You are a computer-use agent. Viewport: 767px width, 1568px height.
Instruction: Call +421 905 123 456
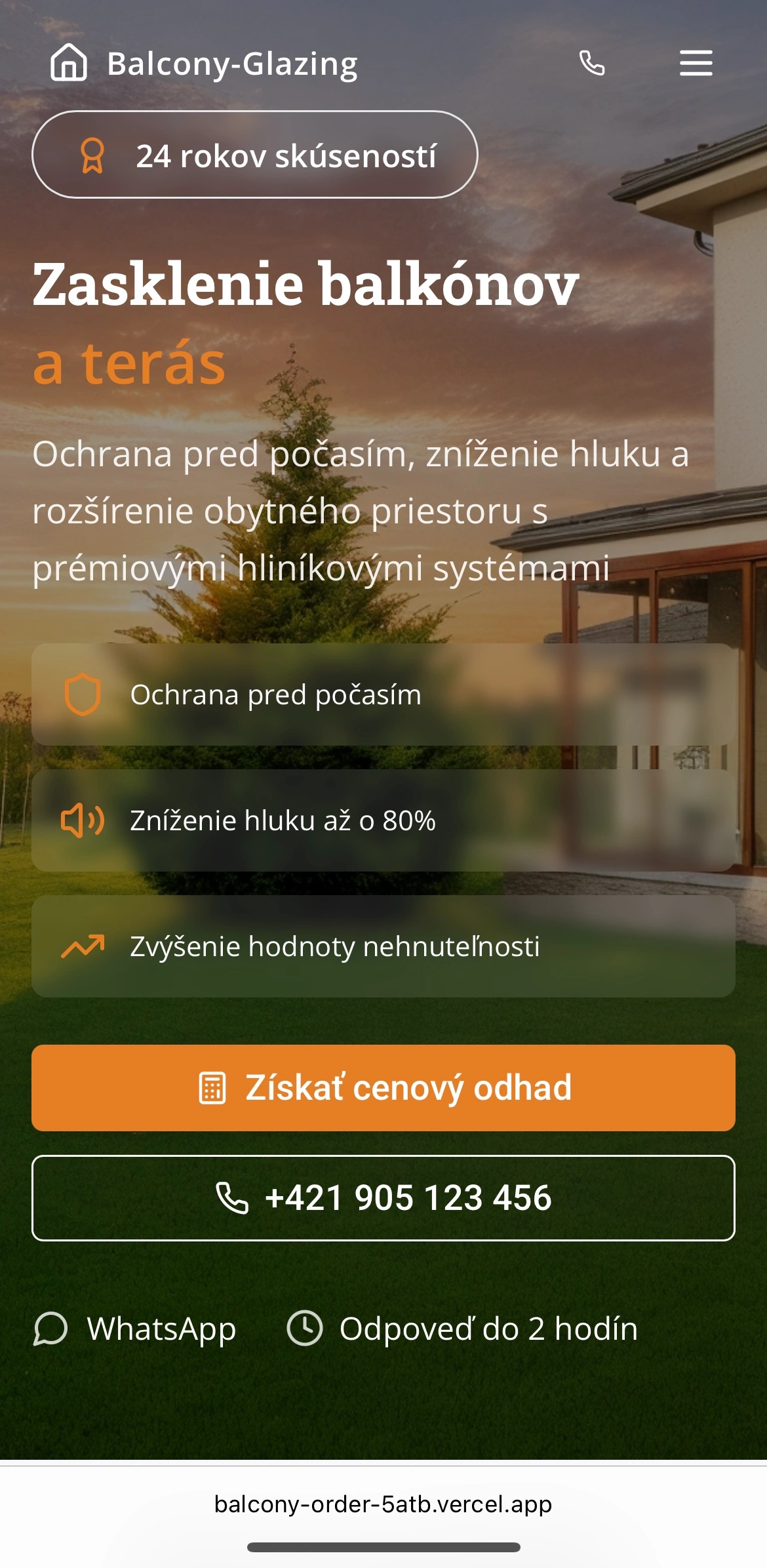(383, 1197)
